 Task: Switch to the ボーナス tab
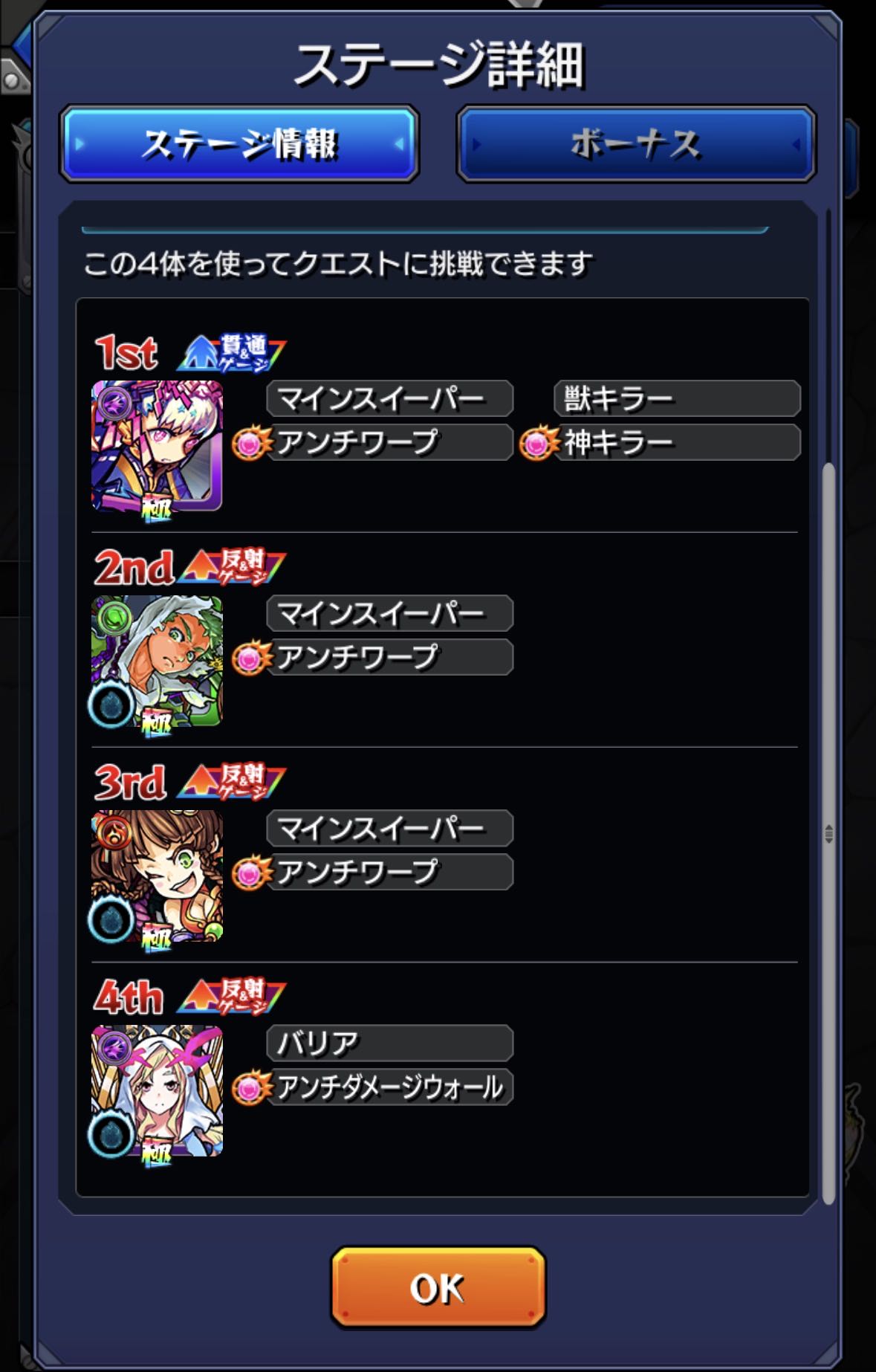click(x=636, y=143)
